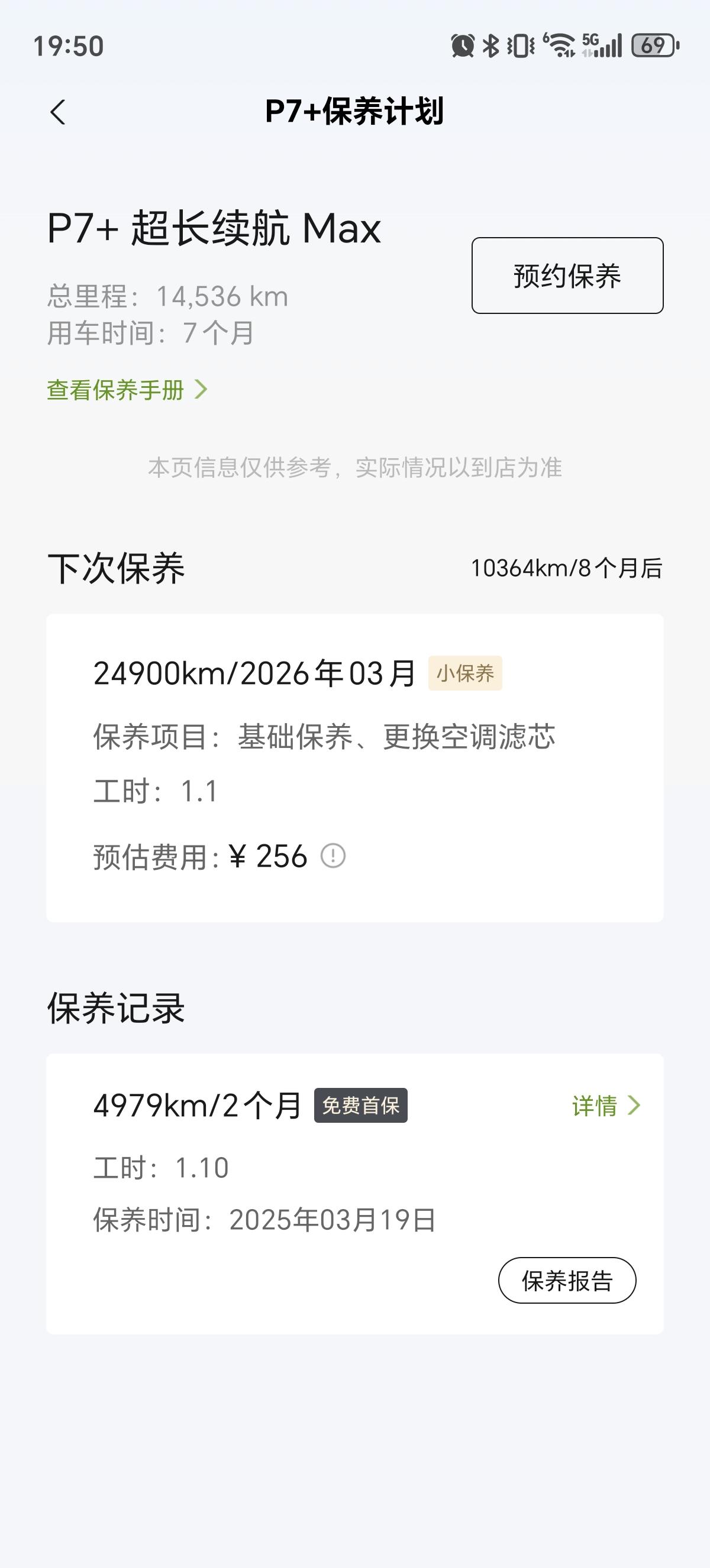Screen dimensions: 710x1568
Task: Open the 查看保养手册 link
Action: (128, 390)
